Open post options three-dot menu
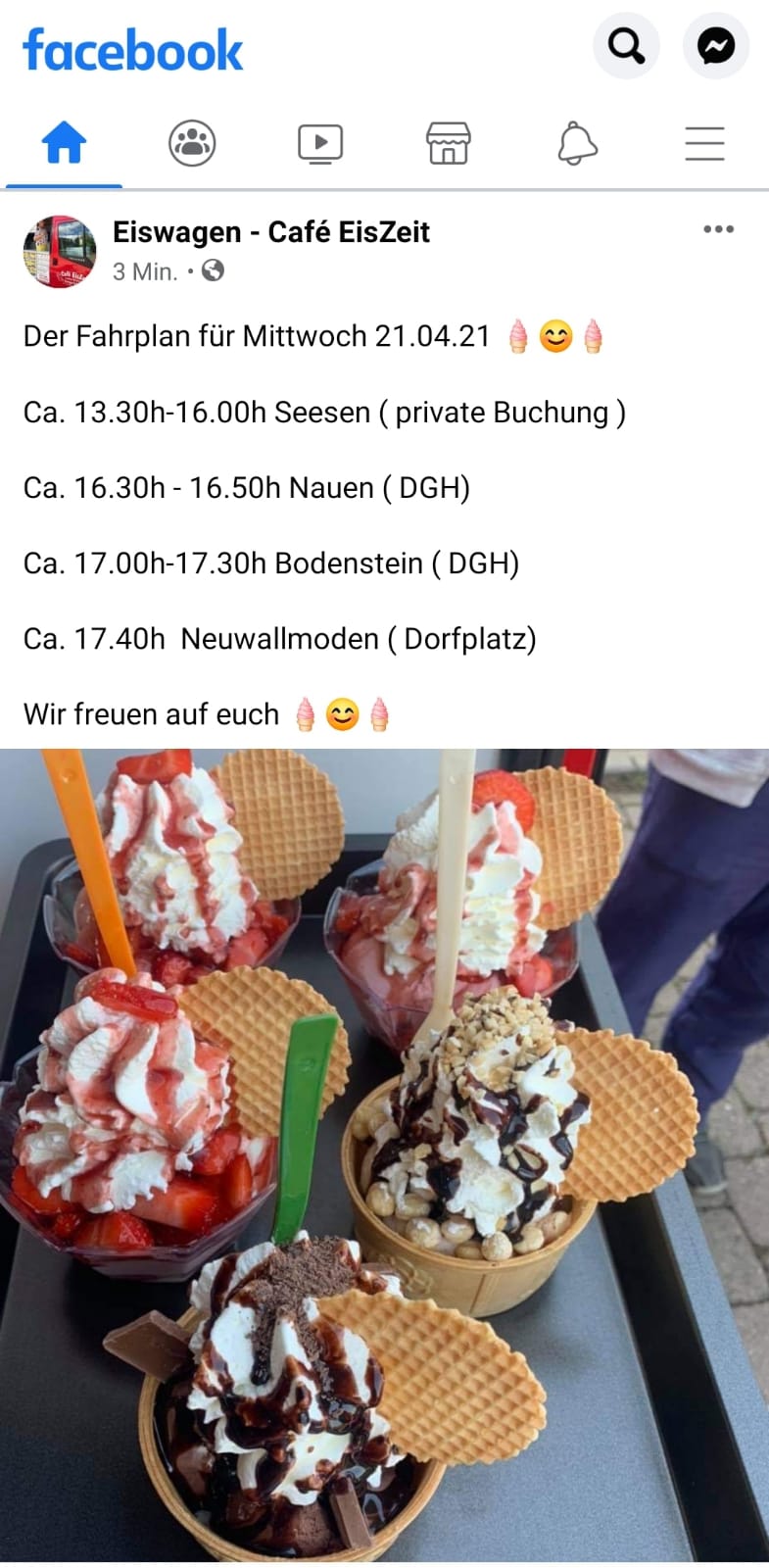Viewport: 769px width, 1568px height. click(718, 229)
